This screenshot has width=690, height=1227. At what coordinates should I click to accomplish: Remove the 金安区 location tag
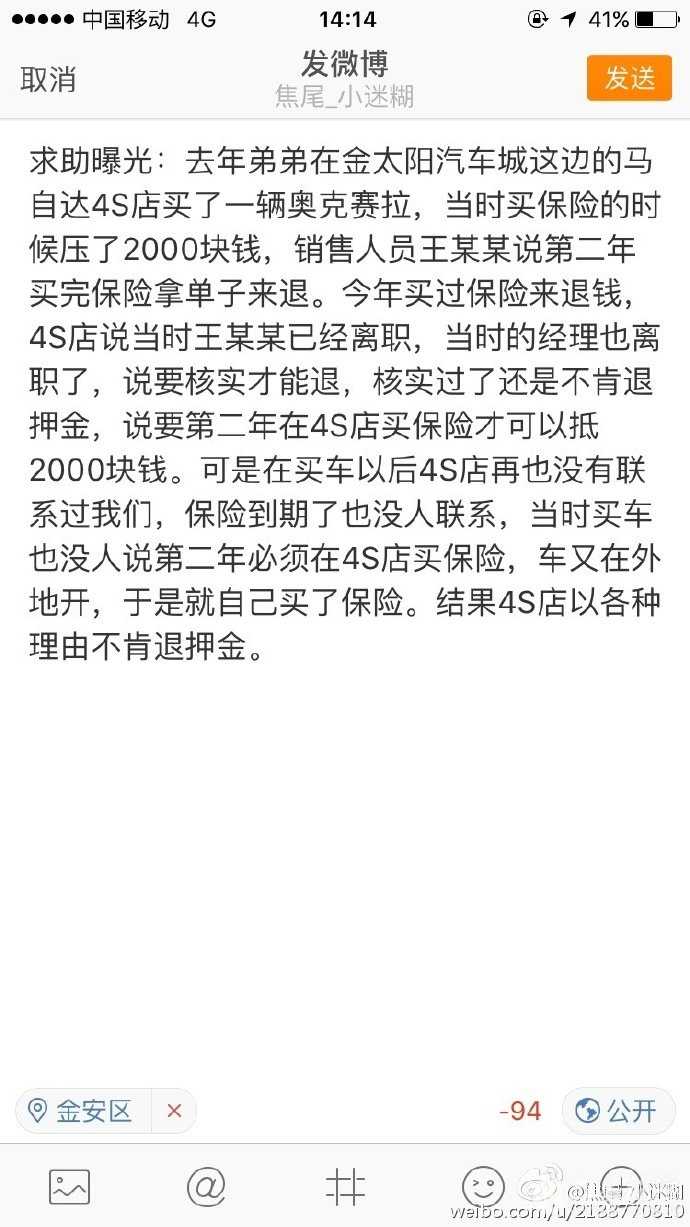tap(174, 1111)
